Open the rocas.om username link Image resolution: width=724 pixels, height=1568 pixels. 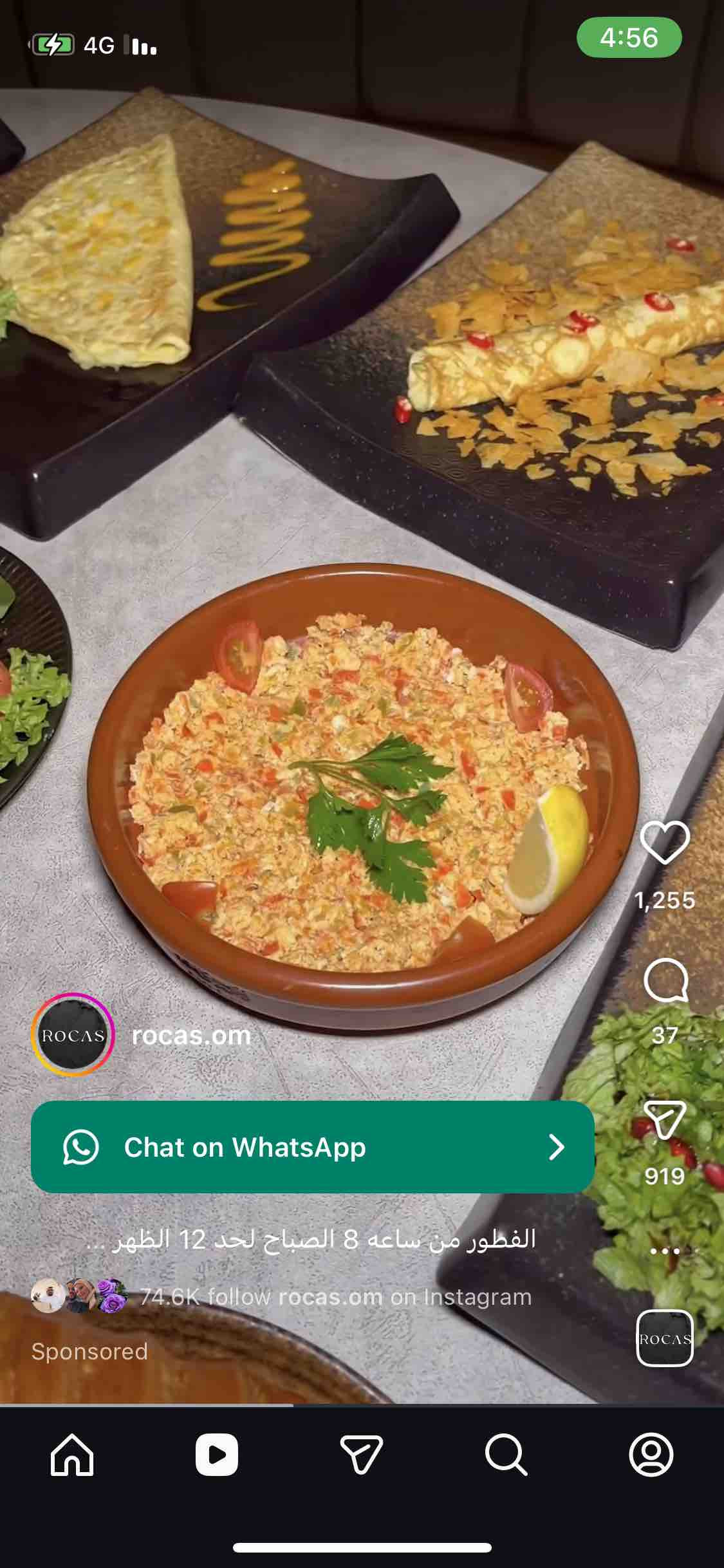pos(191,1035)
